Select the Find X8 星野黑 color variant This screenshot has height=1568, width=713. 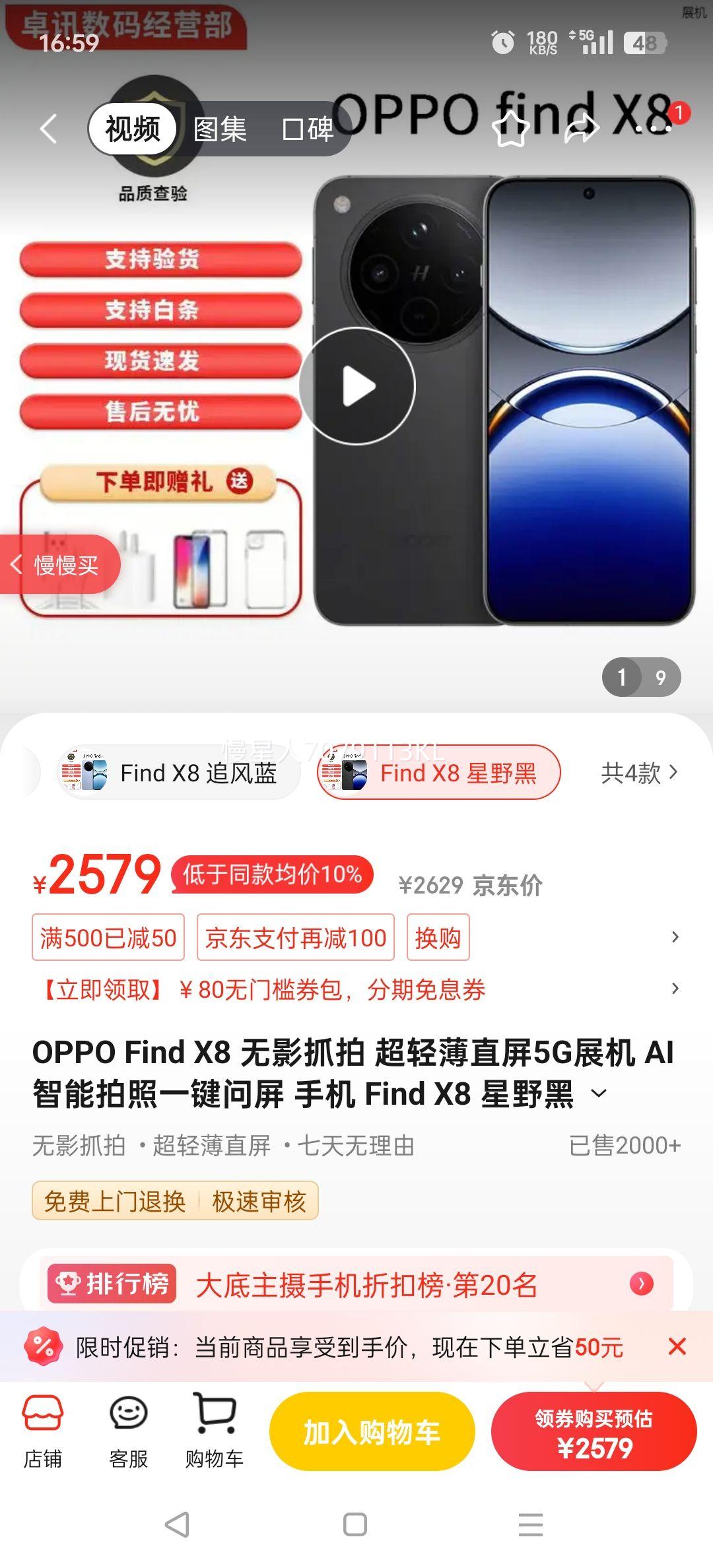439,772
